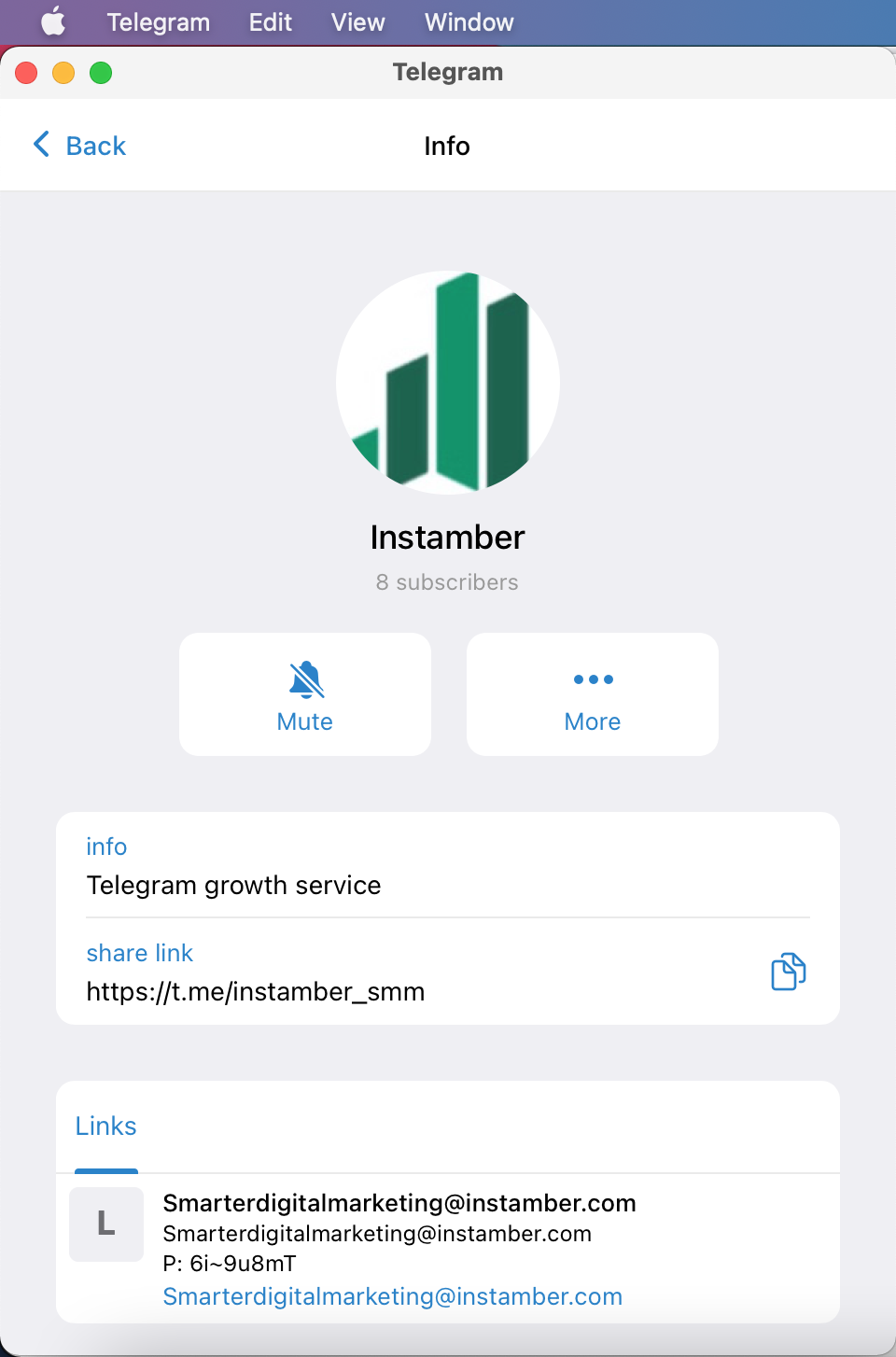Go back from the Info screen

80,146
